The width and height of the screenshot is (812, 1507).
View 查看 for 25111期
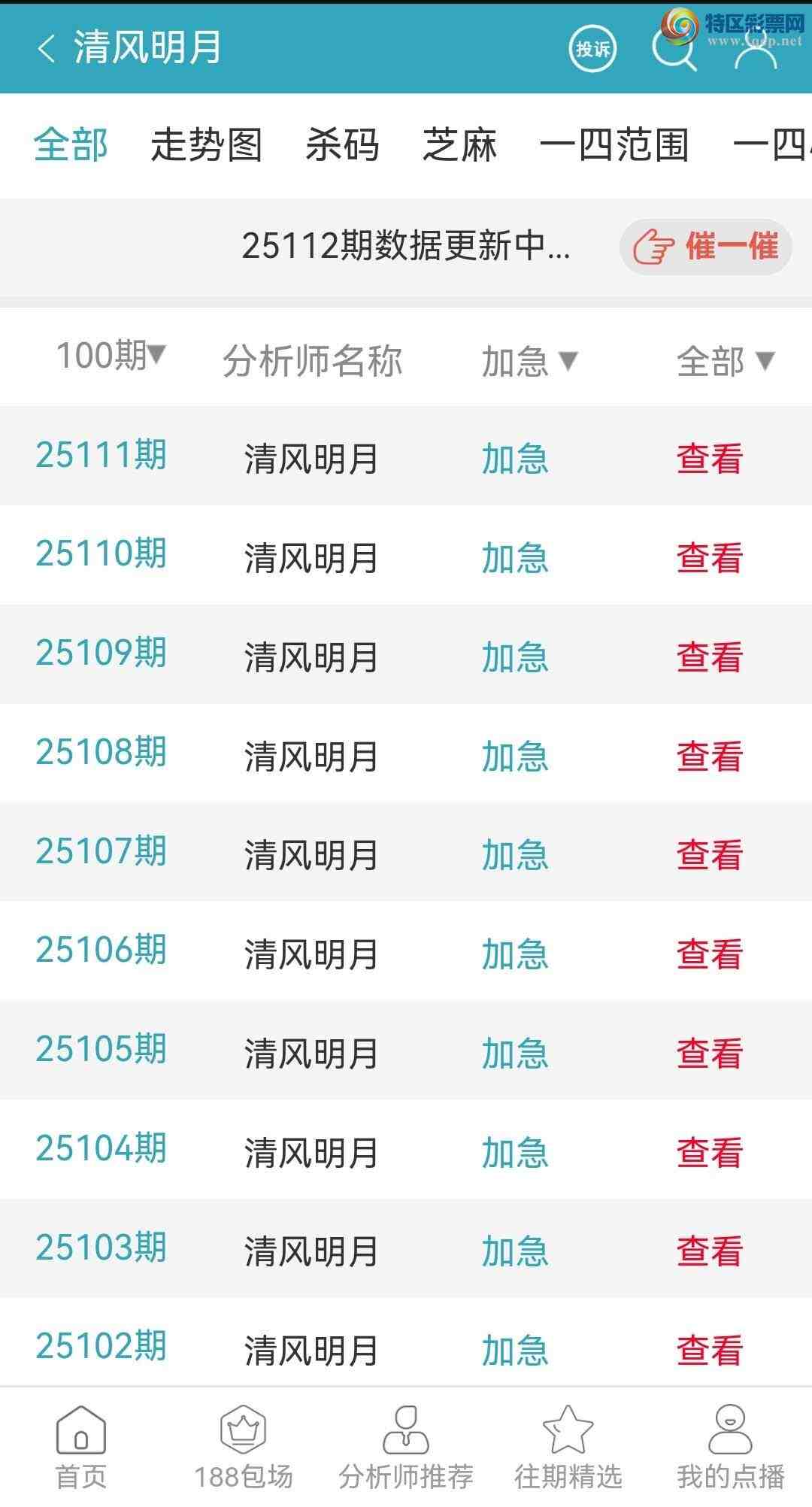point(710,459)
